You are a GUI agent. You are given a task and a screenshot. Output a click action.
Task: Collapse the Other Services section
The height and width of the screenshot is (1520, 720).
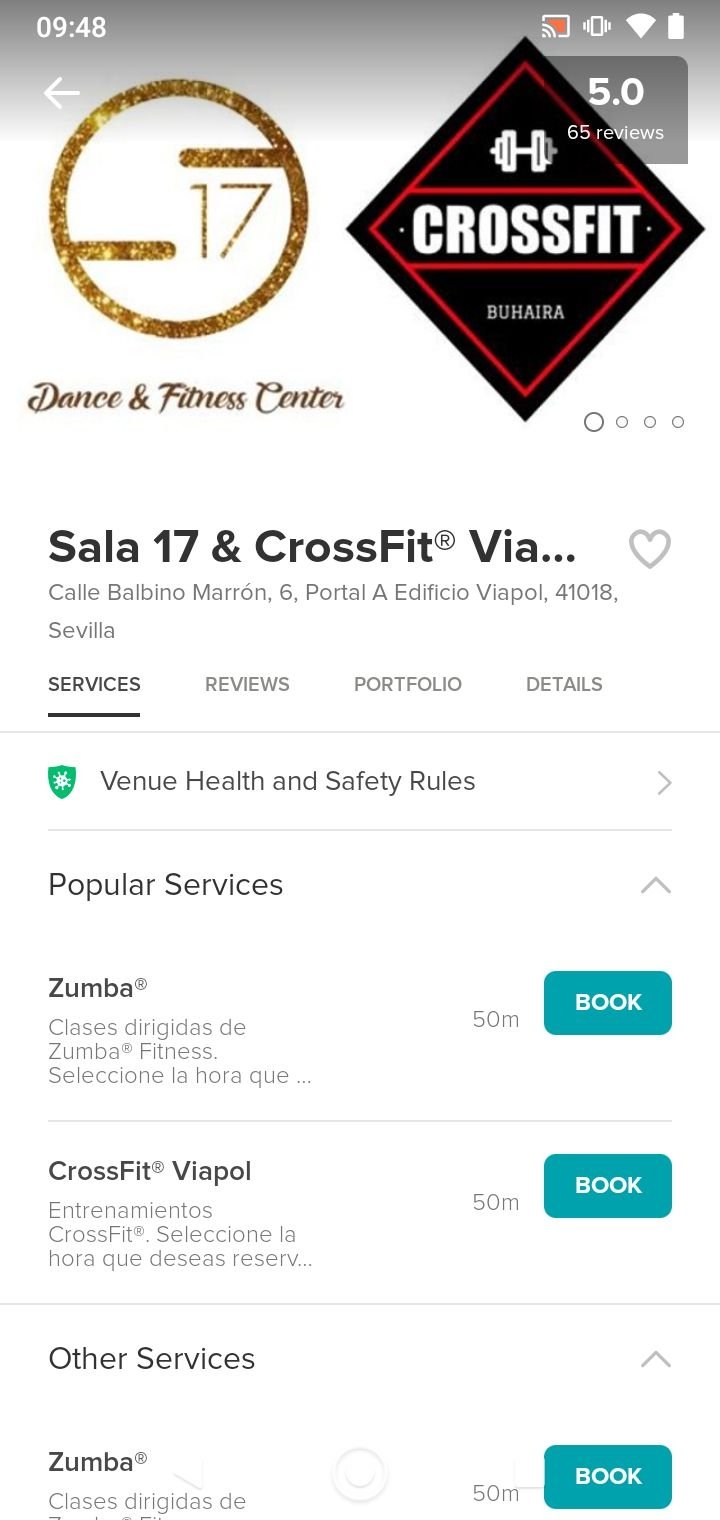pyautogui.click(x=655, y=1359)
